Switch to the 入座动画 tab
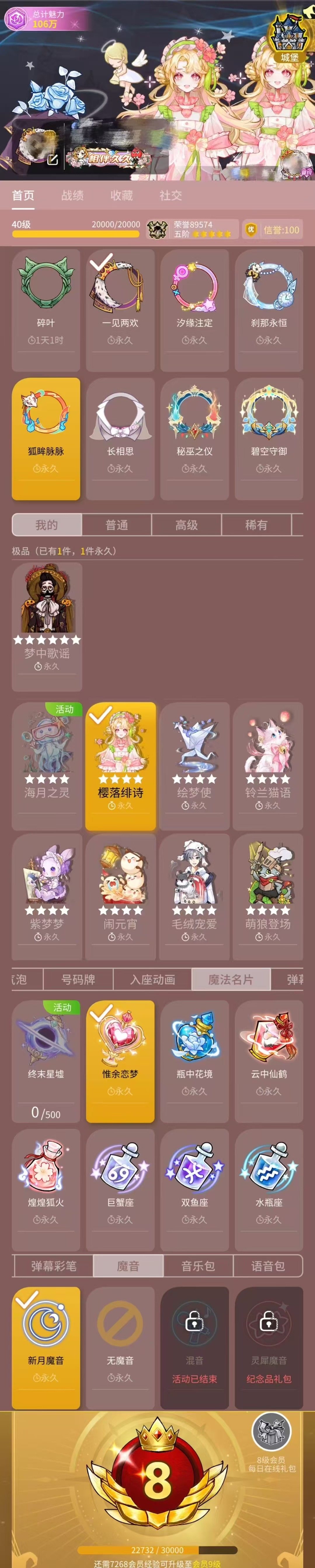 tap(153, 979)
